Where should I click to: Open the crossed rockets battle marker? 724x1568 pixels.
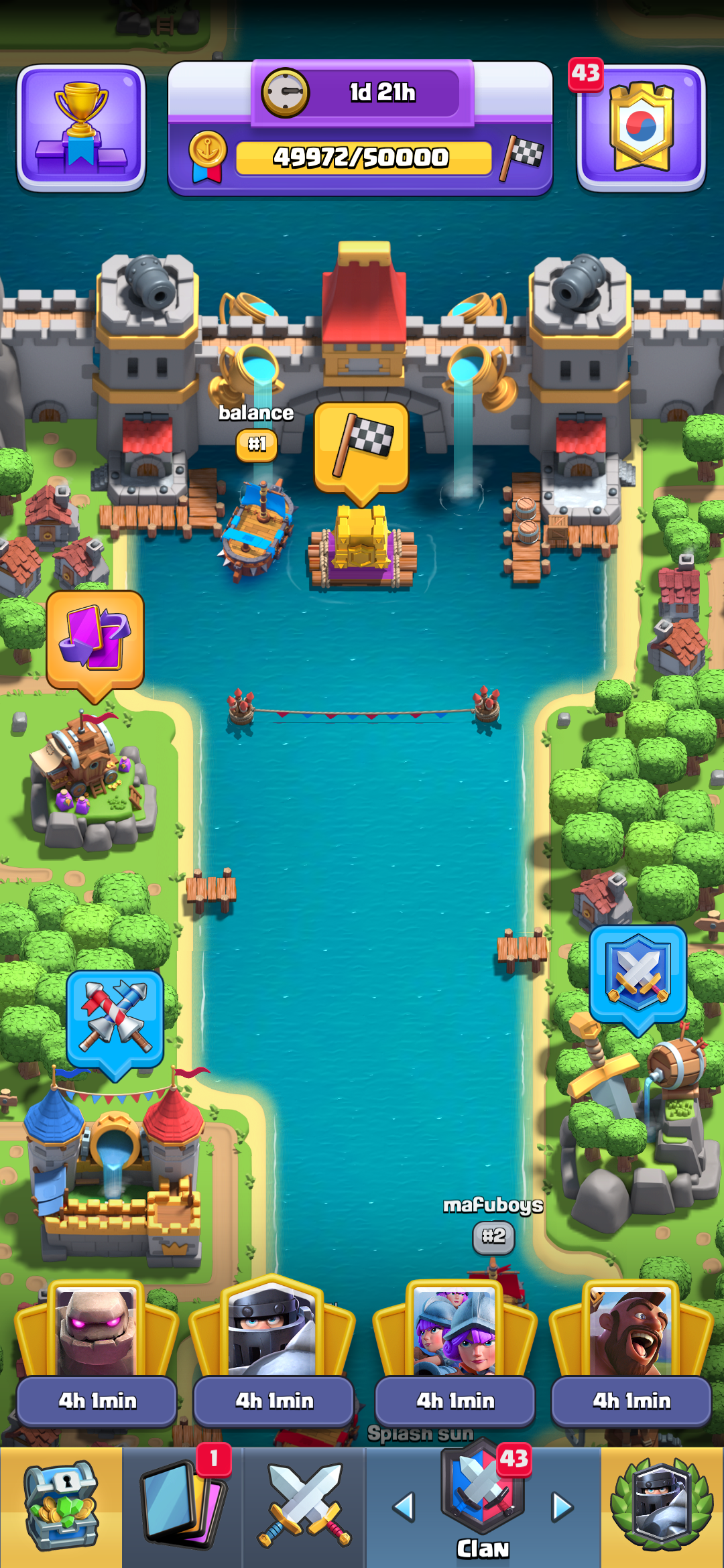[x=115, y=1019]
